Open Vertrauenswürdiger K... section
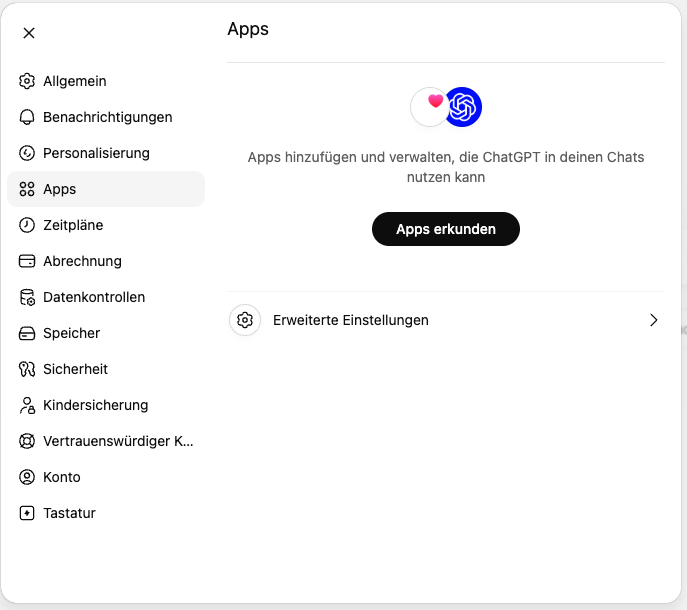The image size is (687, 610). click(x=106, y=441)
